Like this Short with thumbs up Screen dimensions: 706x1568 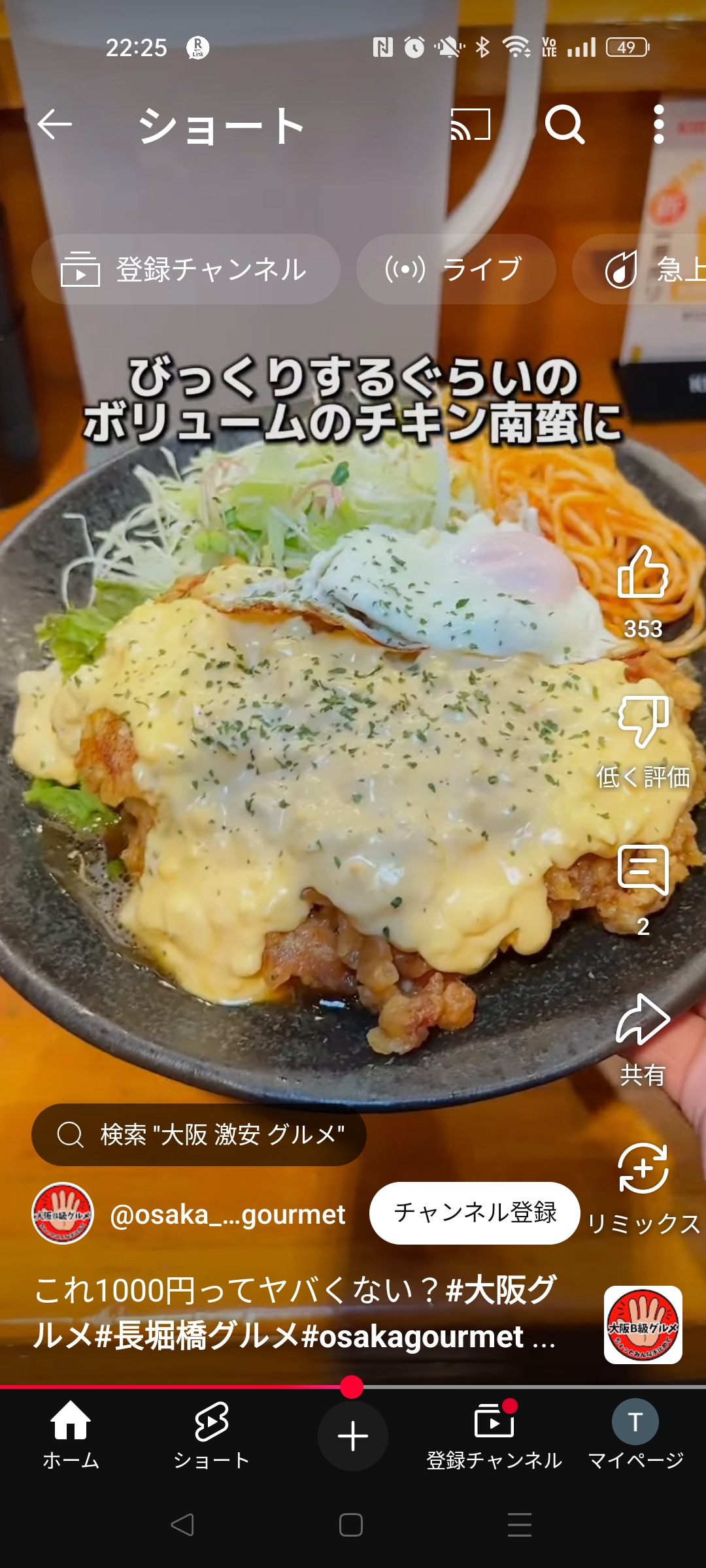tap(643, 574)
